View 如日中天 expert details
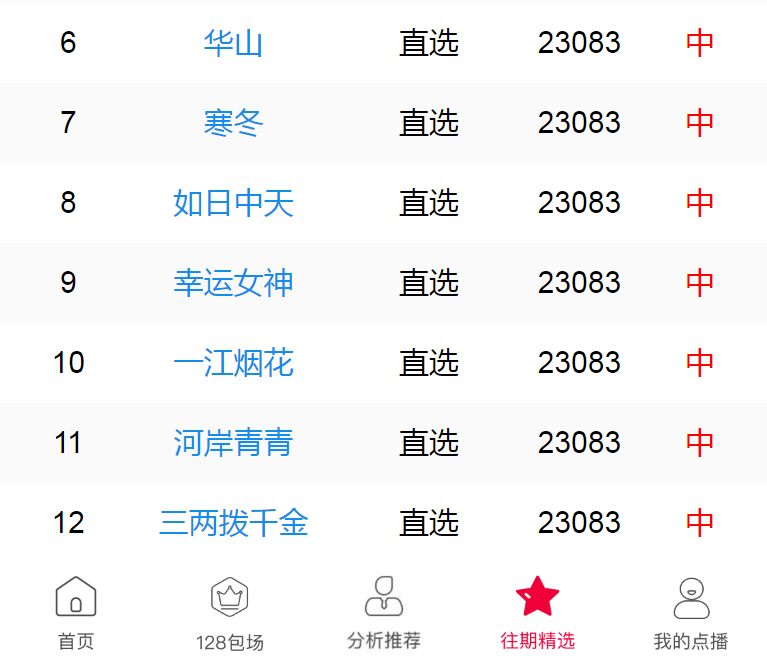 (233, 203)
